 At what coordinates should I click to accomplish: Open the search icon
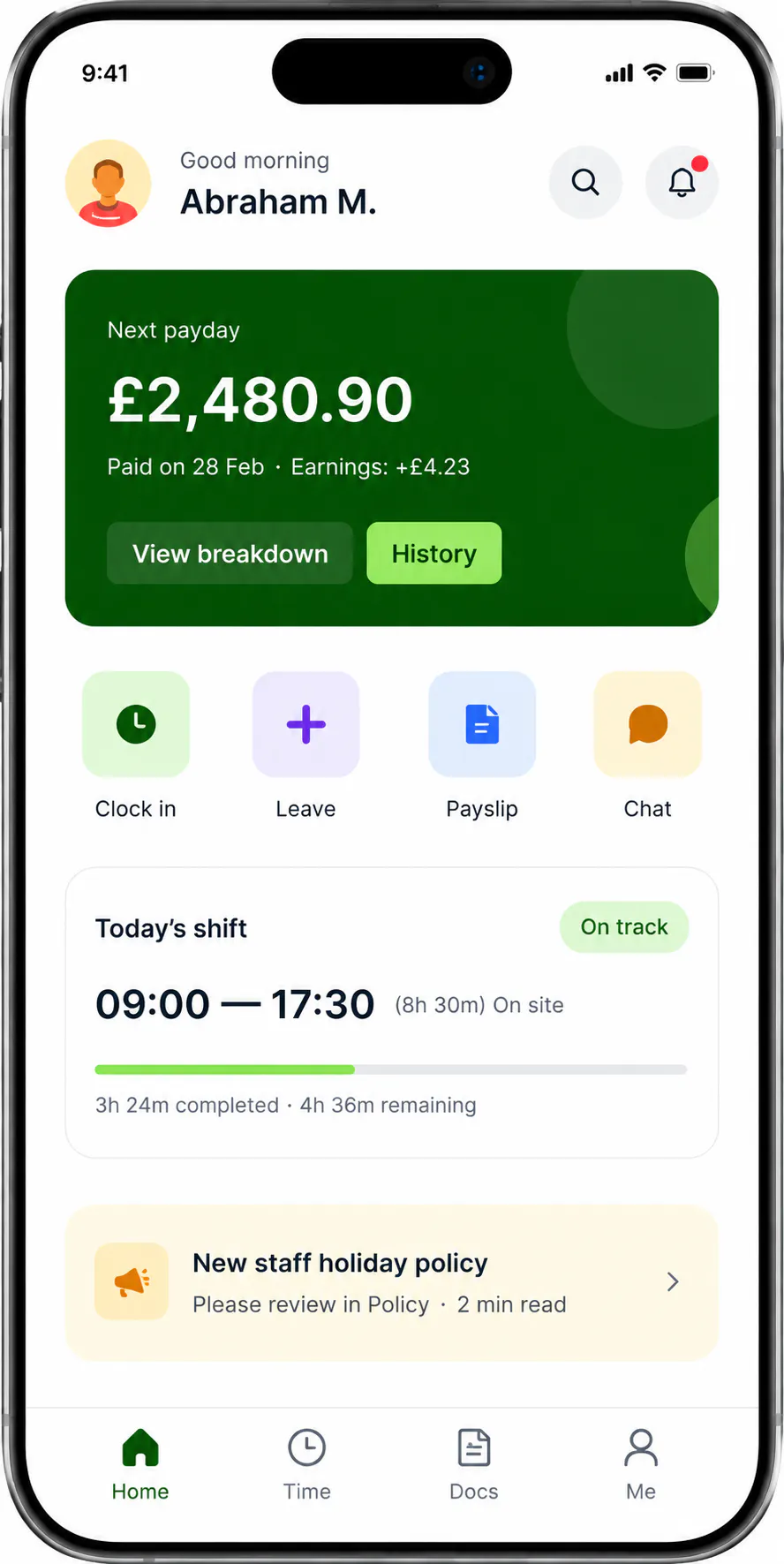tap(585, 182)
